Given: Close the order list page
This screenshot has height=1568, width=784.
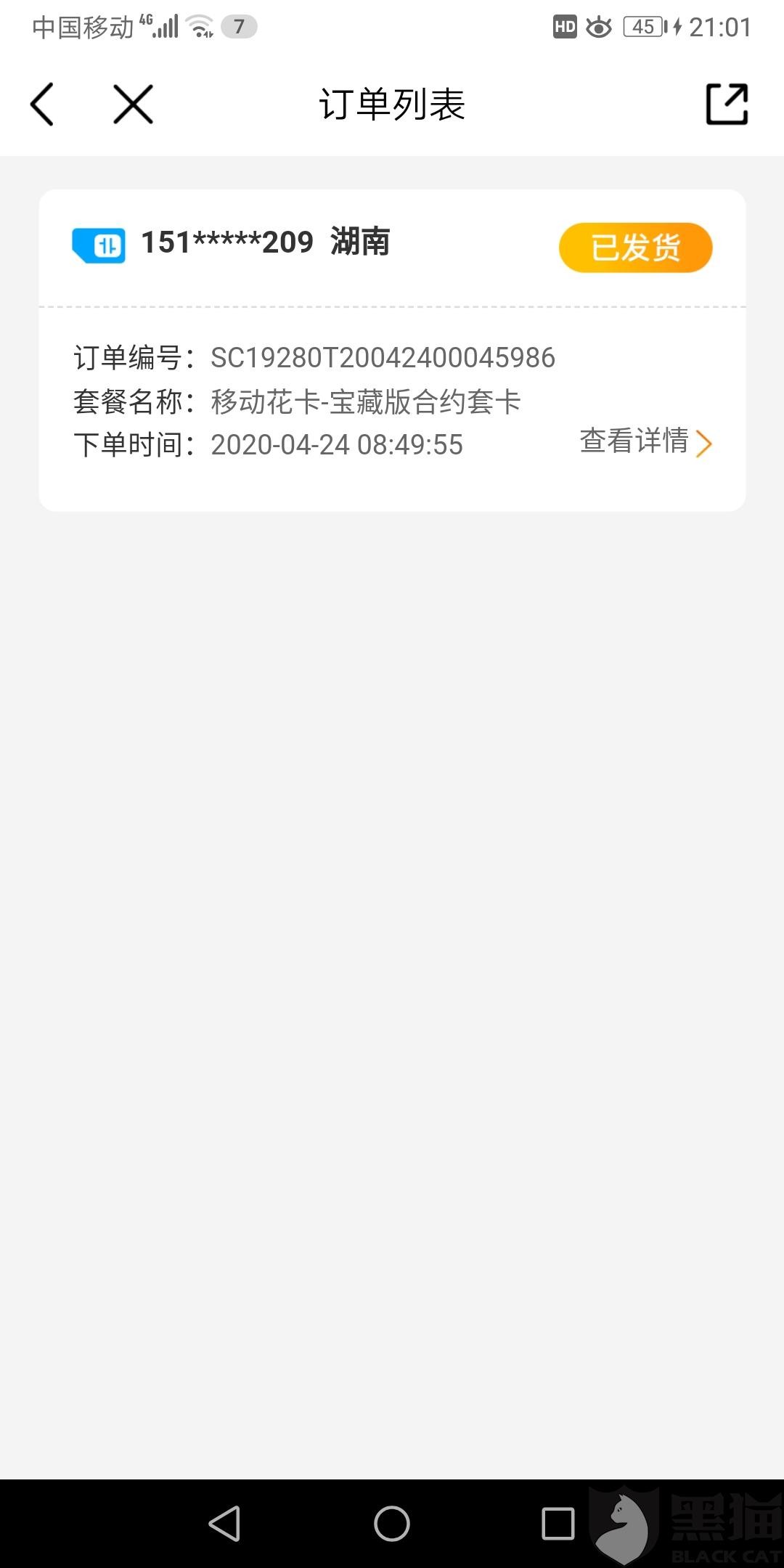Looking at the screenshot, I should click(x=134, y=105).
